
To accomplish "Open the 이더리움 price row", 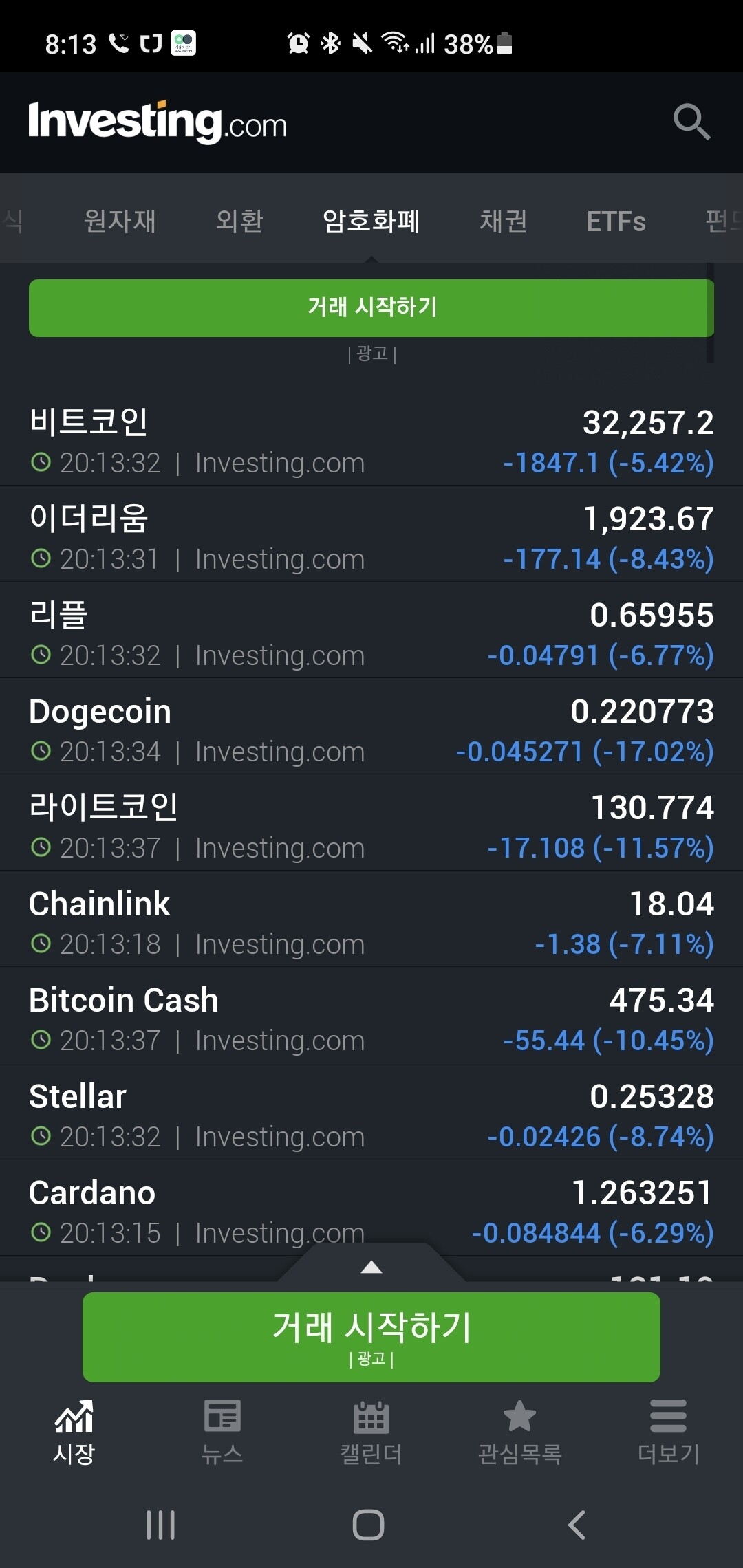I will click(x=371, y=536).
